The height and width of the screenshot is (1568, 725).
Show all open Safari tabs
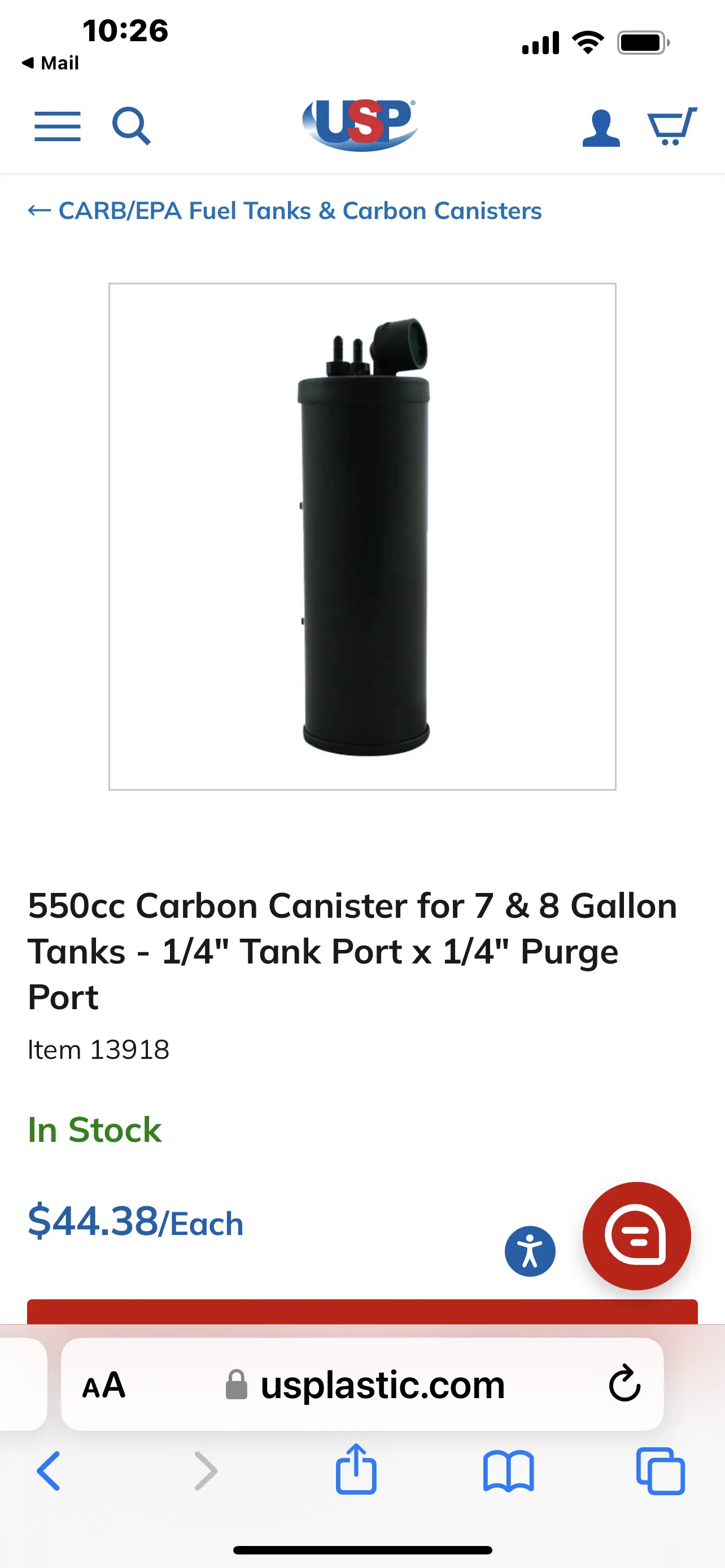(661, 1470)
